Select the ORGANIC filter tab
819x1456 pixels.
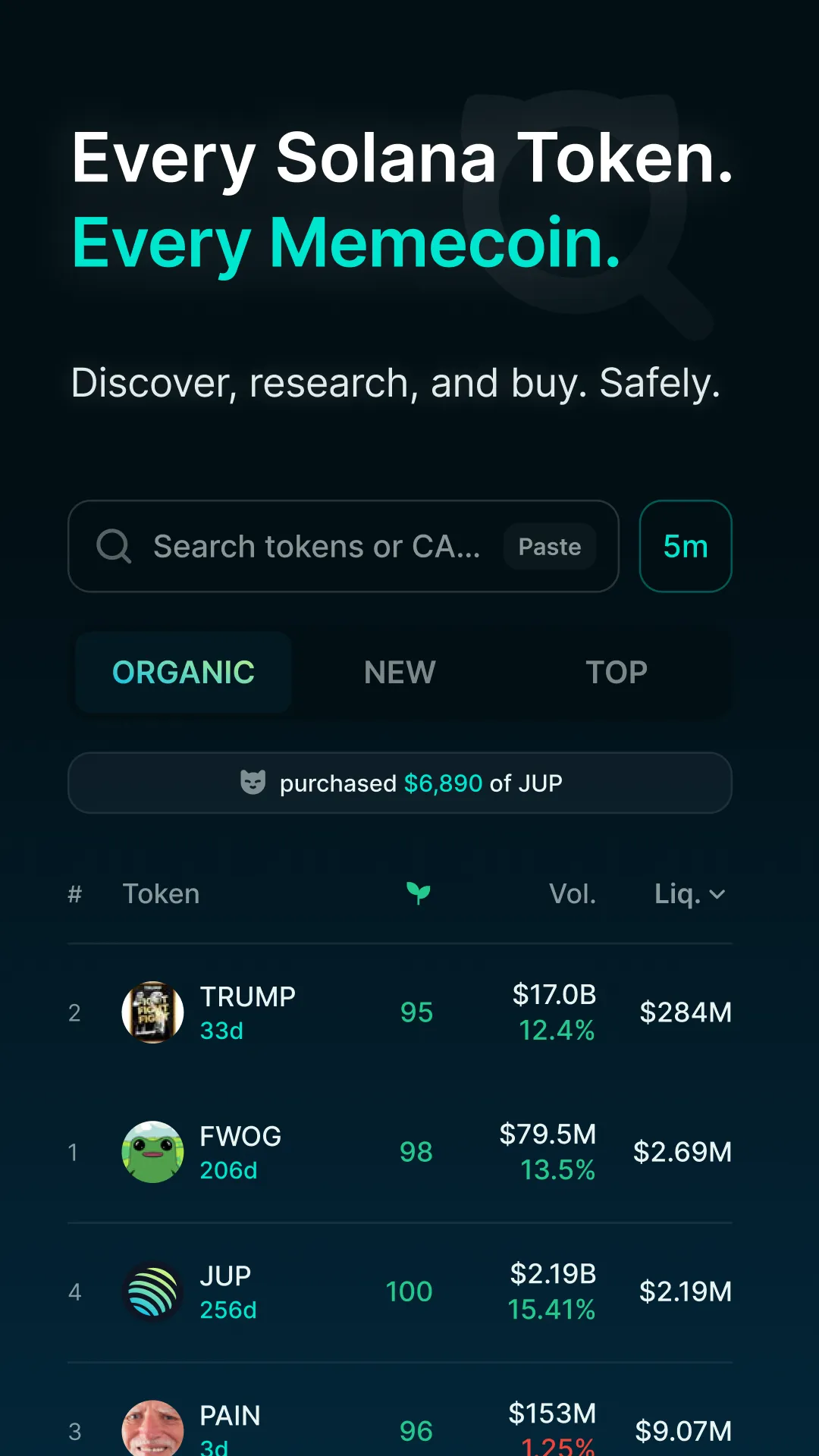(183, 672)
